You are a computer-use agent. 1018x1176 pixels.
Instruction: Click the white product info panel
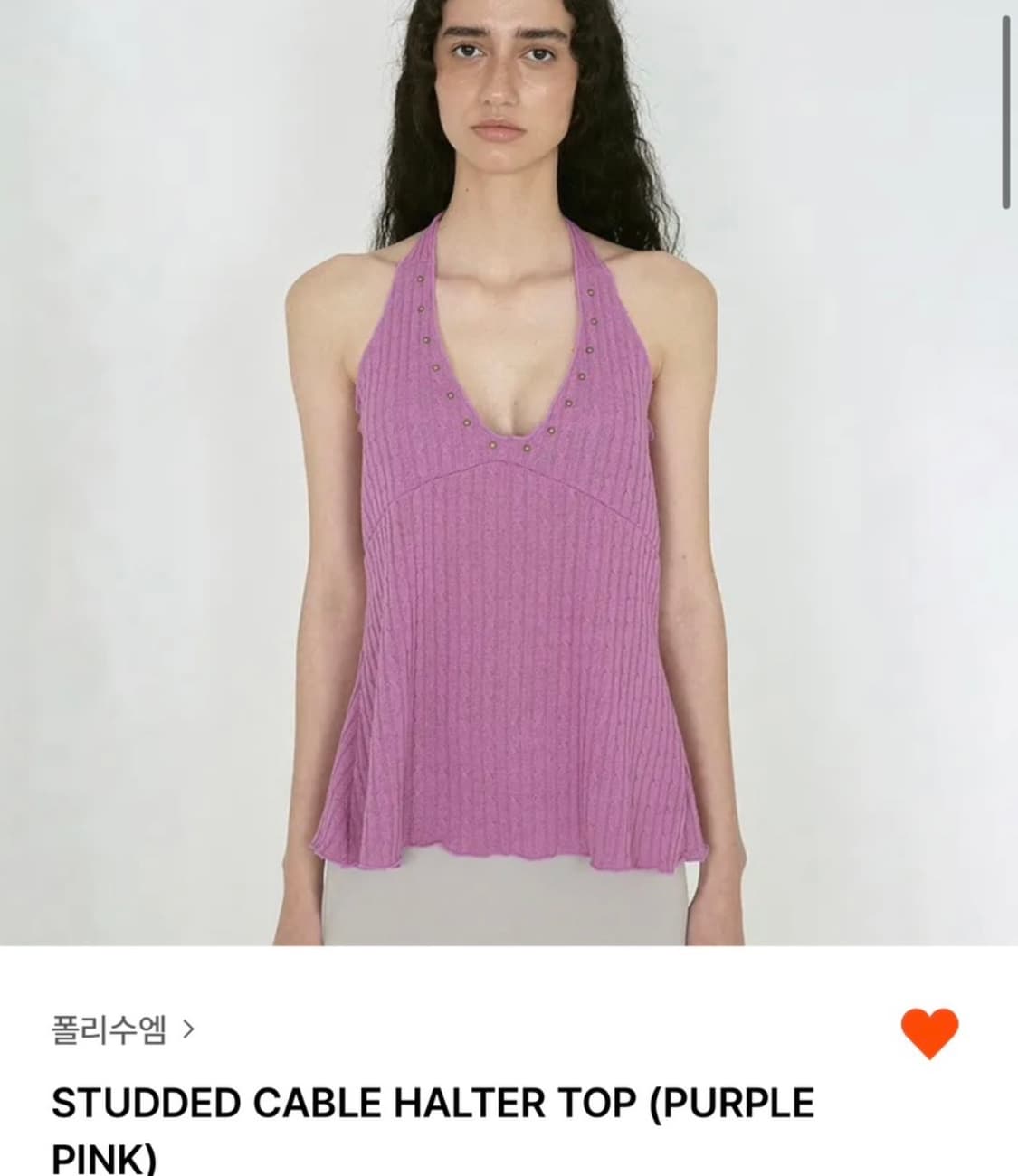(x=509, y=1067)
